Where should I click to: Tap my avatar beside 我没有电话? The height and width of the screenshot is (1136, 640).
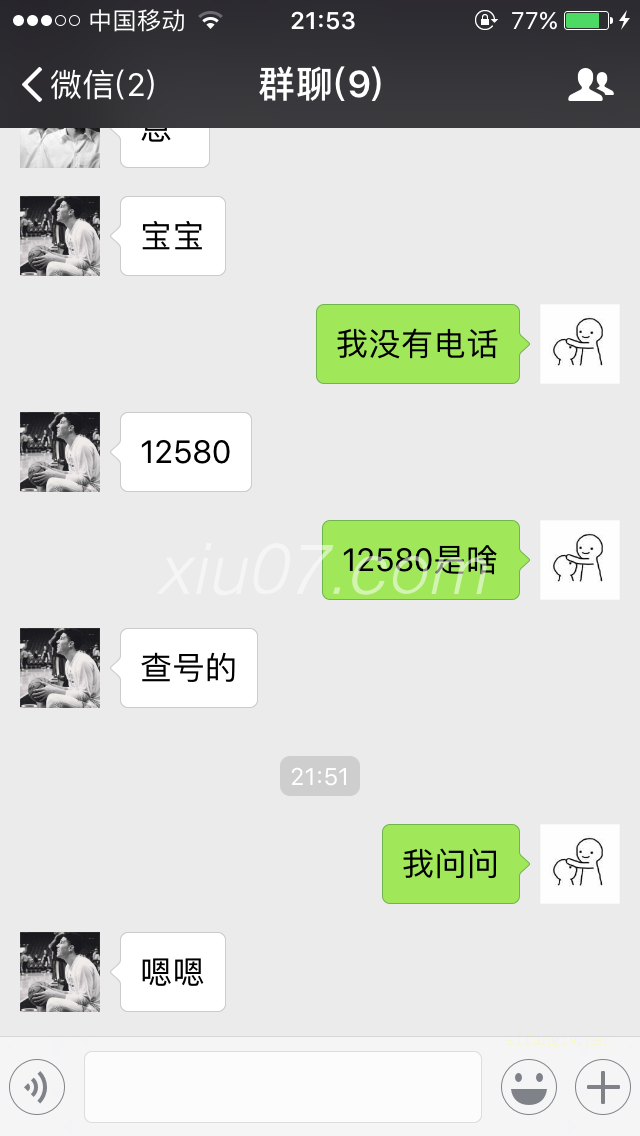point(580,344)
